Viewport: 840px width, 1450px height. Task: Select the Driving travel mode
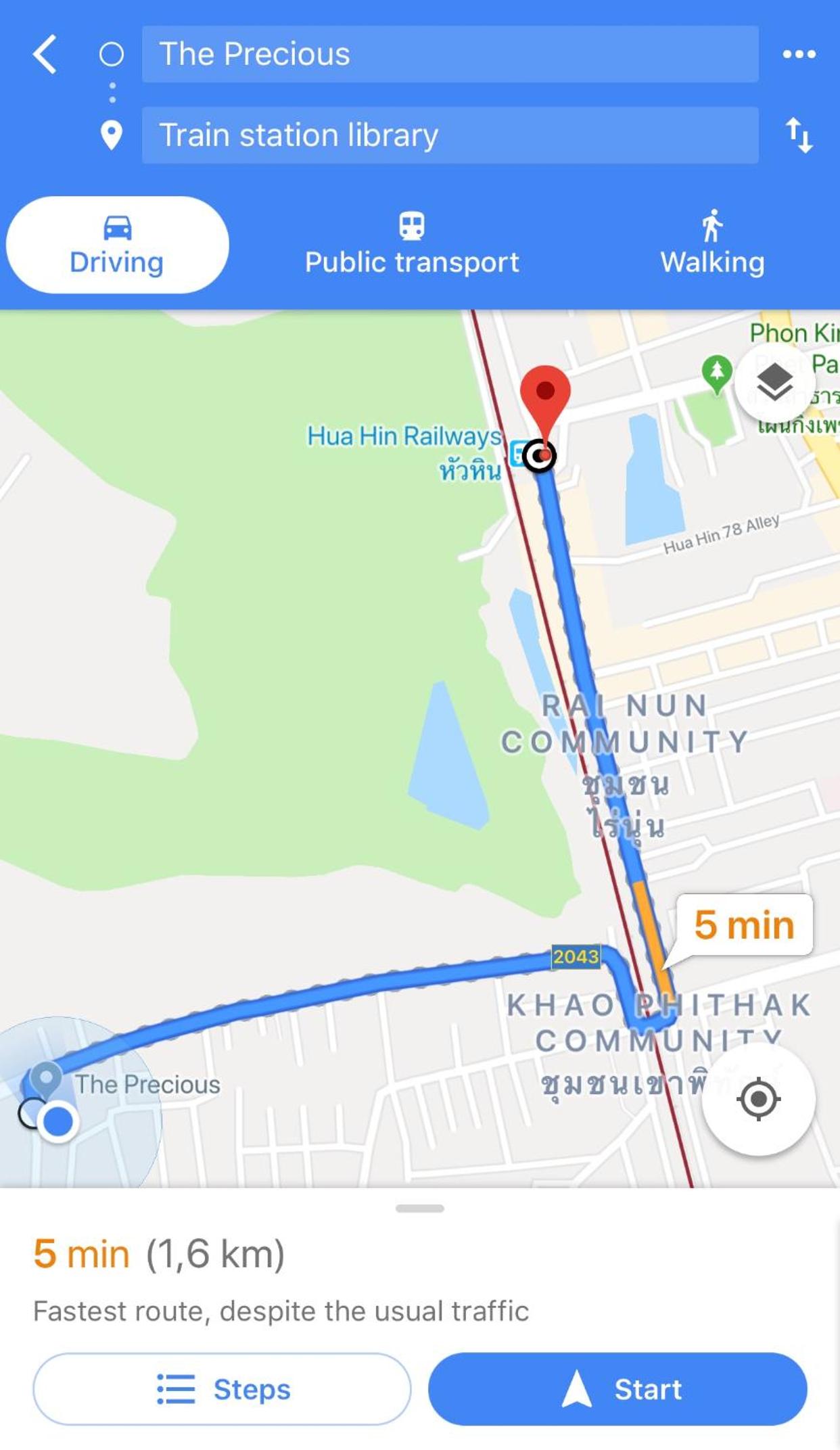click(117, 245)
